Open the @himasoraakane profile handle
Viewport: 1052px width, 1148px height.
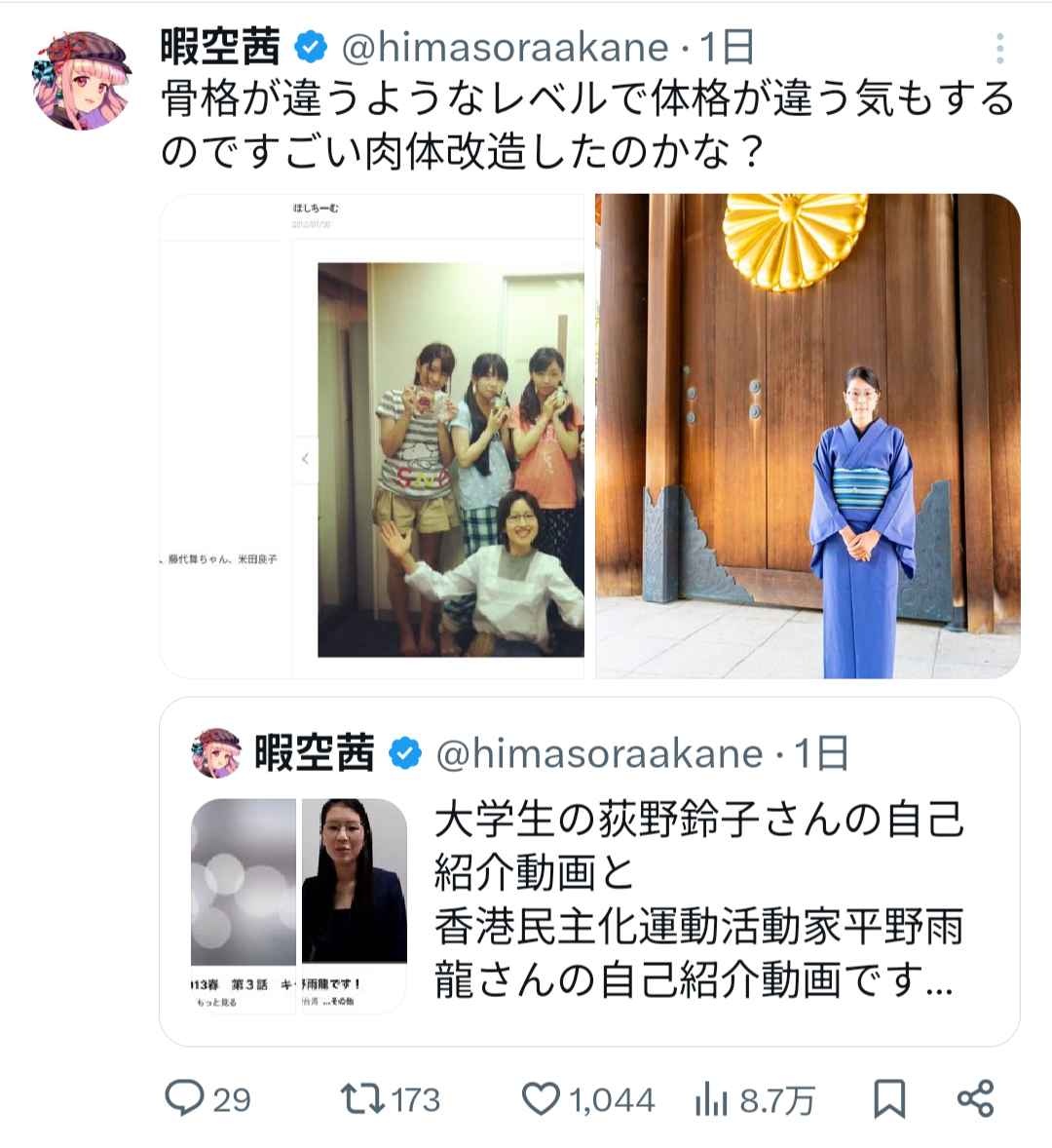click(x=504, y=48)
